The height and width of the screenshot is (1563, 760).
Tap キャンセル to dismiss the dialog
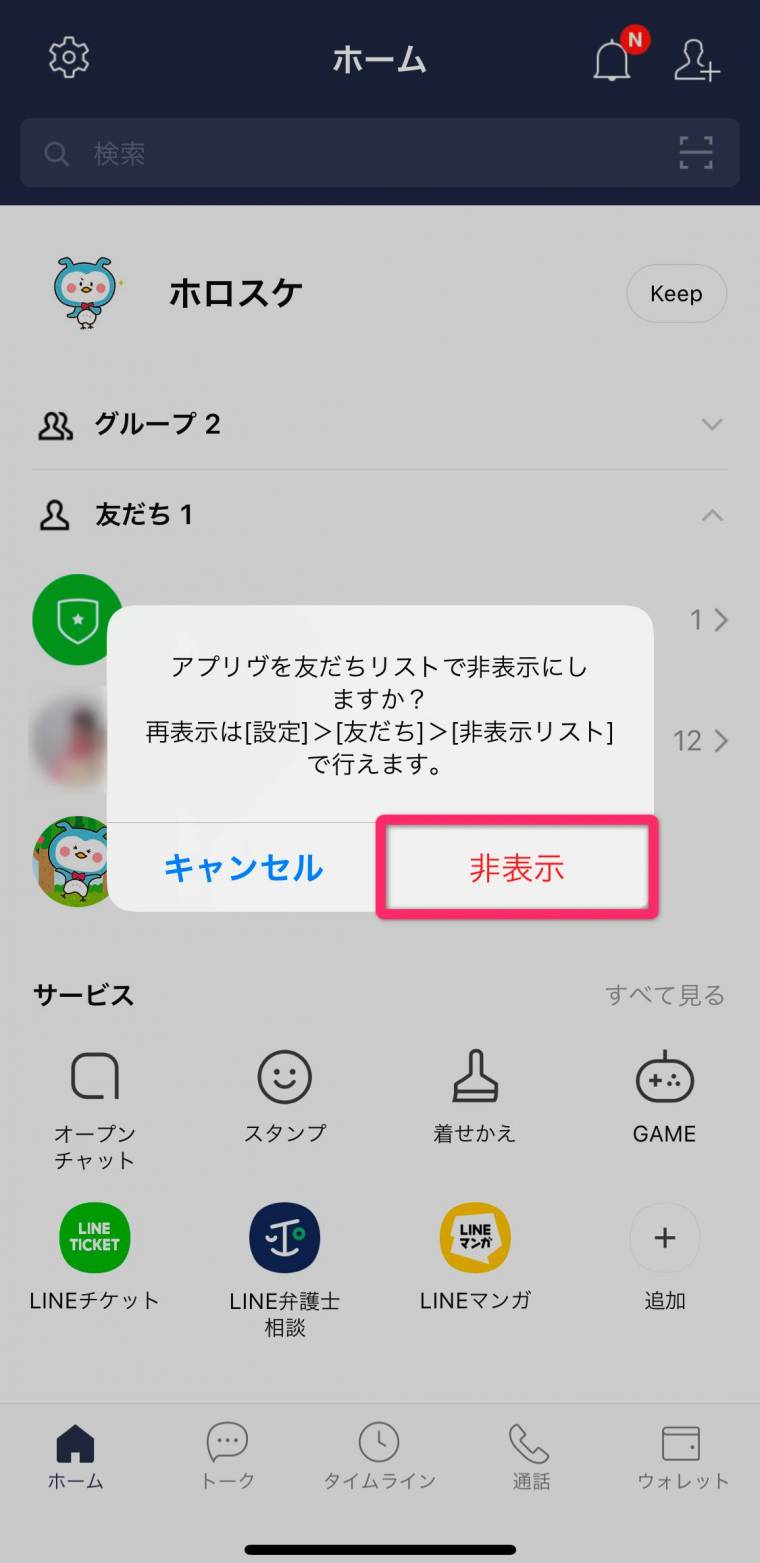coord(243,868)
